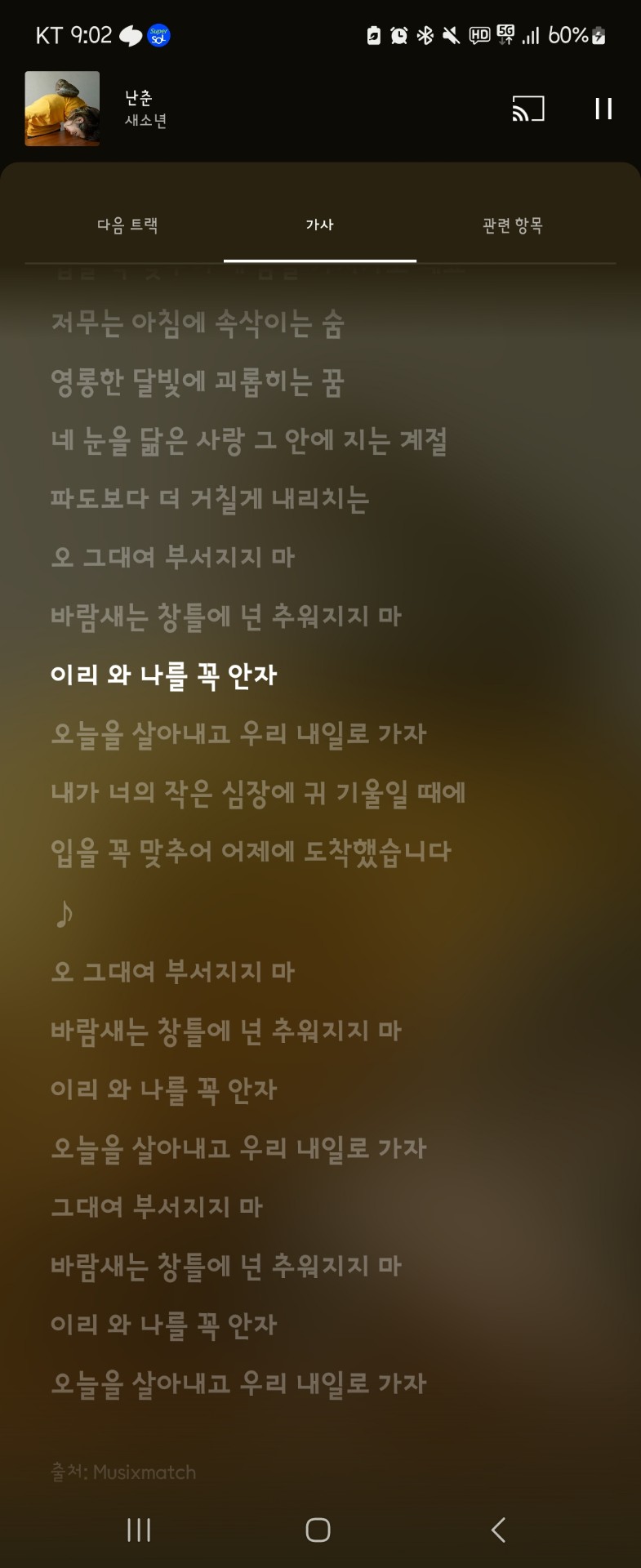Jump to lyric 내가 너의 작은 심장에 귀 기울일 때에
The width and height of the screenshot is (641, 1568).
click(x=258, y=793)
